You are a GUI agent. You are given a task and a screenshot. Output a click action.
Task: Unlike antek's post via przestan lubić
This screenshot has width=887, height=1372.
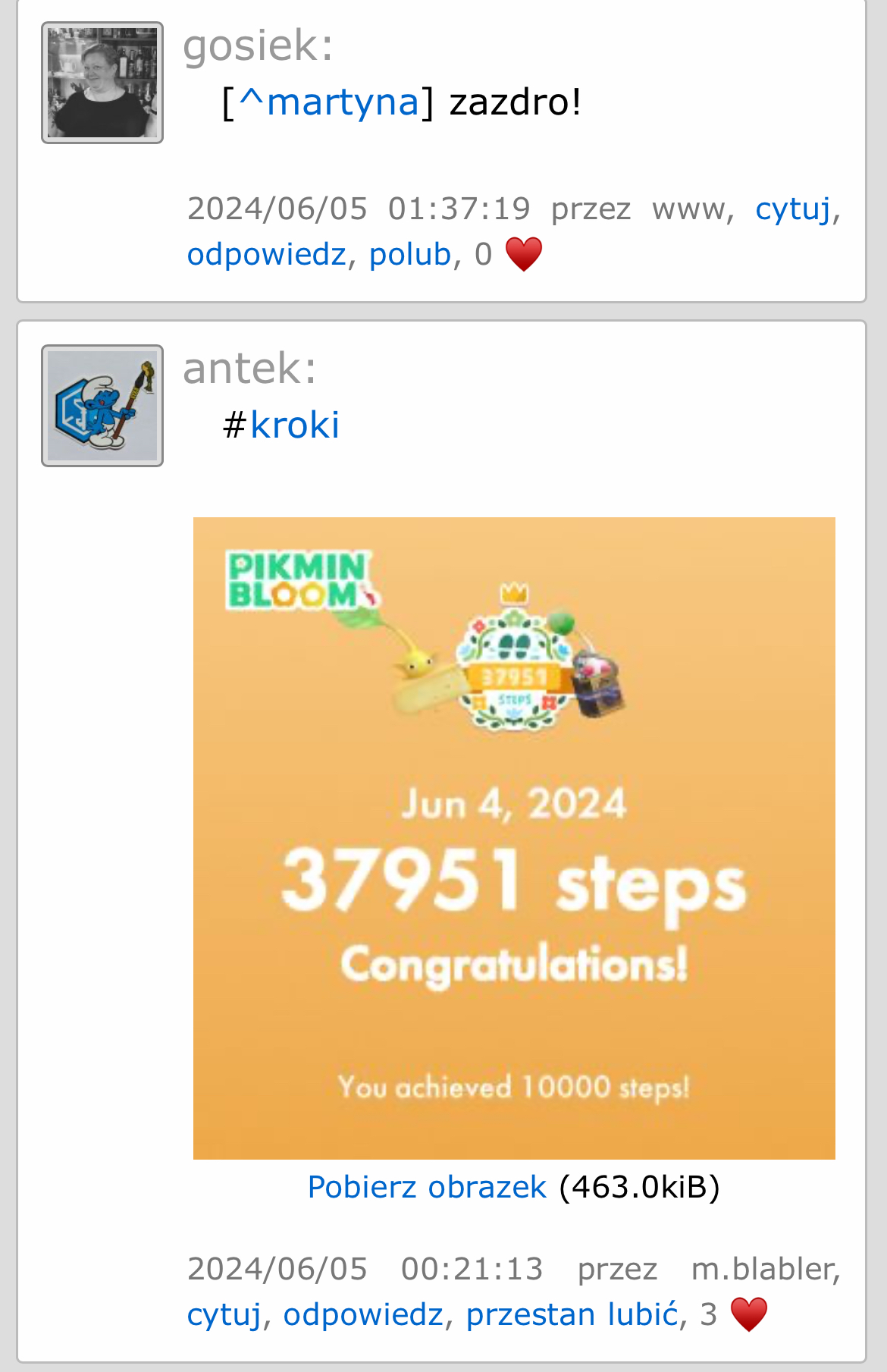click(x=572, y=1315)
